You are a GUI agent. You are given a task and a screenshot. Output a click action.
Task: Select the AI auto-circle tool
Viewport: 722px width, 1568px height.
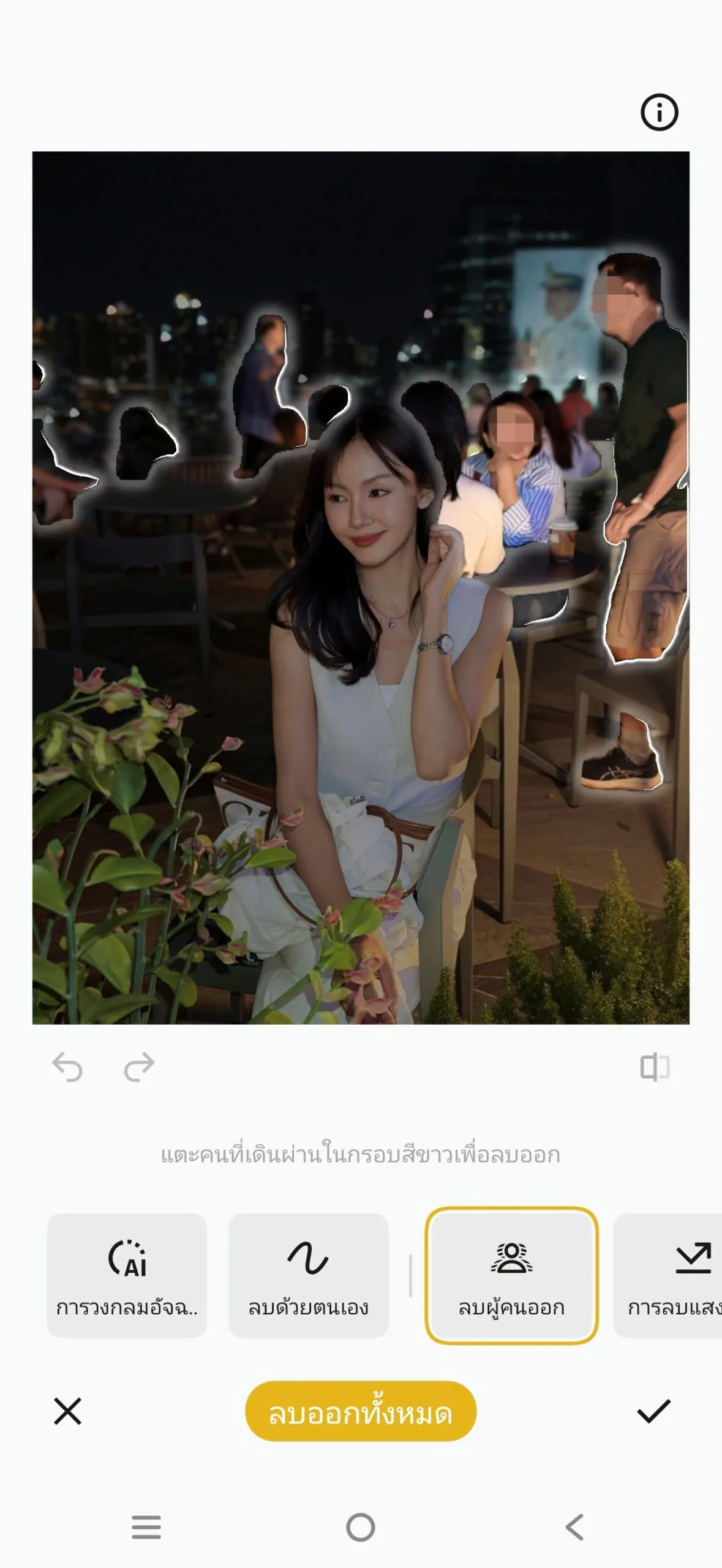pos(127,1275)
